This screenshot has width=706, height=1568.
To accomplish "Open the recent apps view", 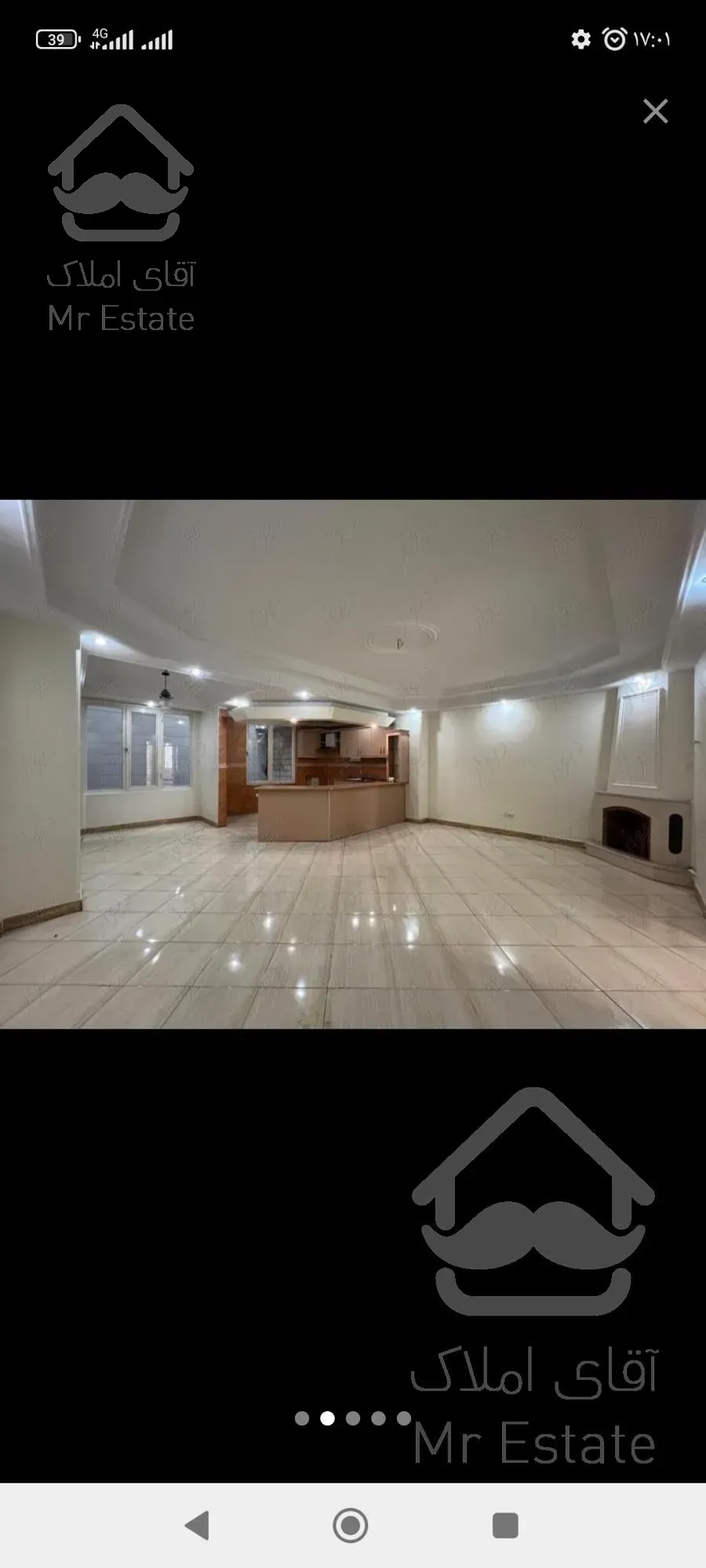I will click(505, 1526).
